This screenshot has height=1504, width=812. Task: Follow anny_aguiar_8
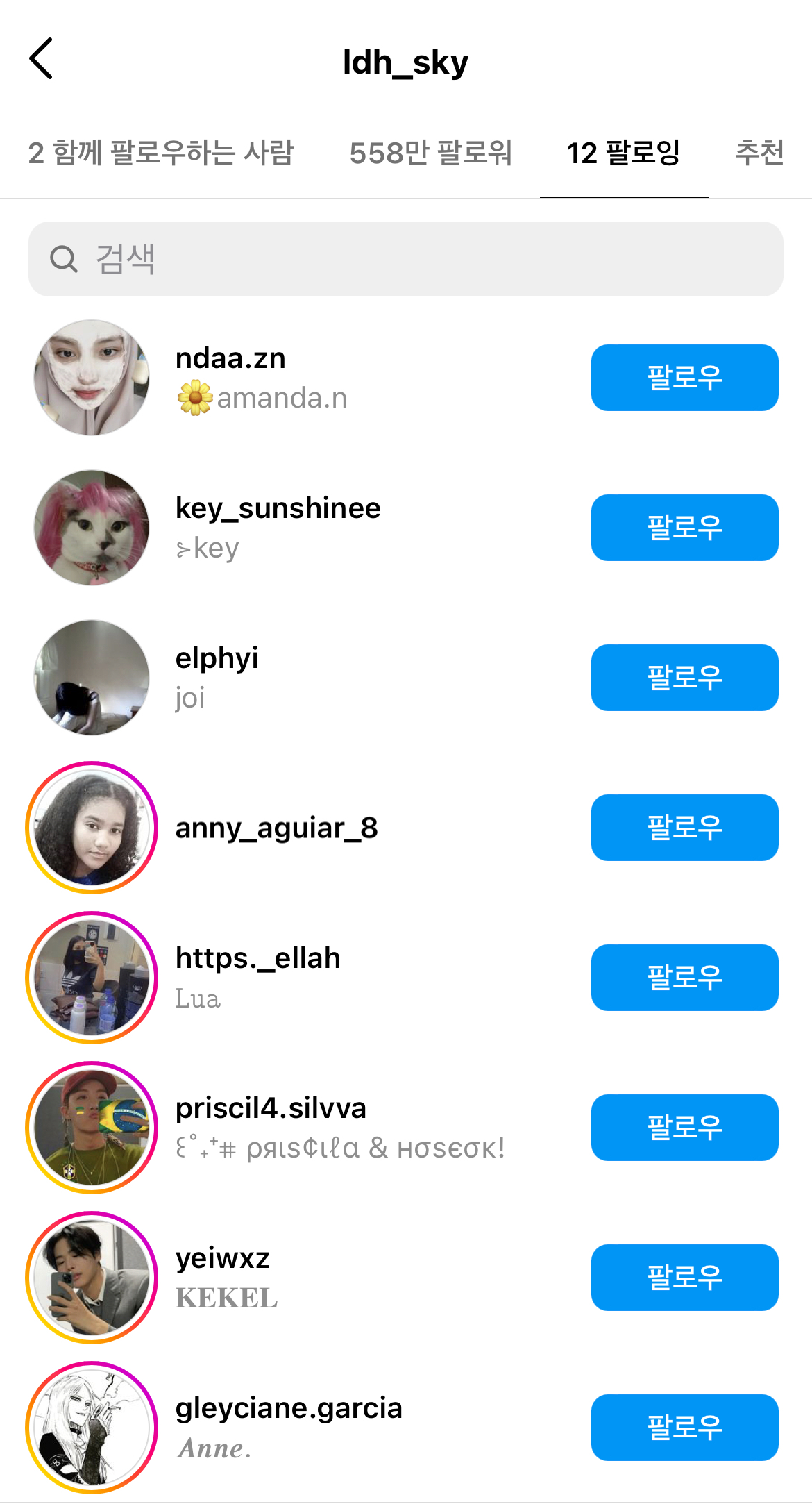coord(684,828)
